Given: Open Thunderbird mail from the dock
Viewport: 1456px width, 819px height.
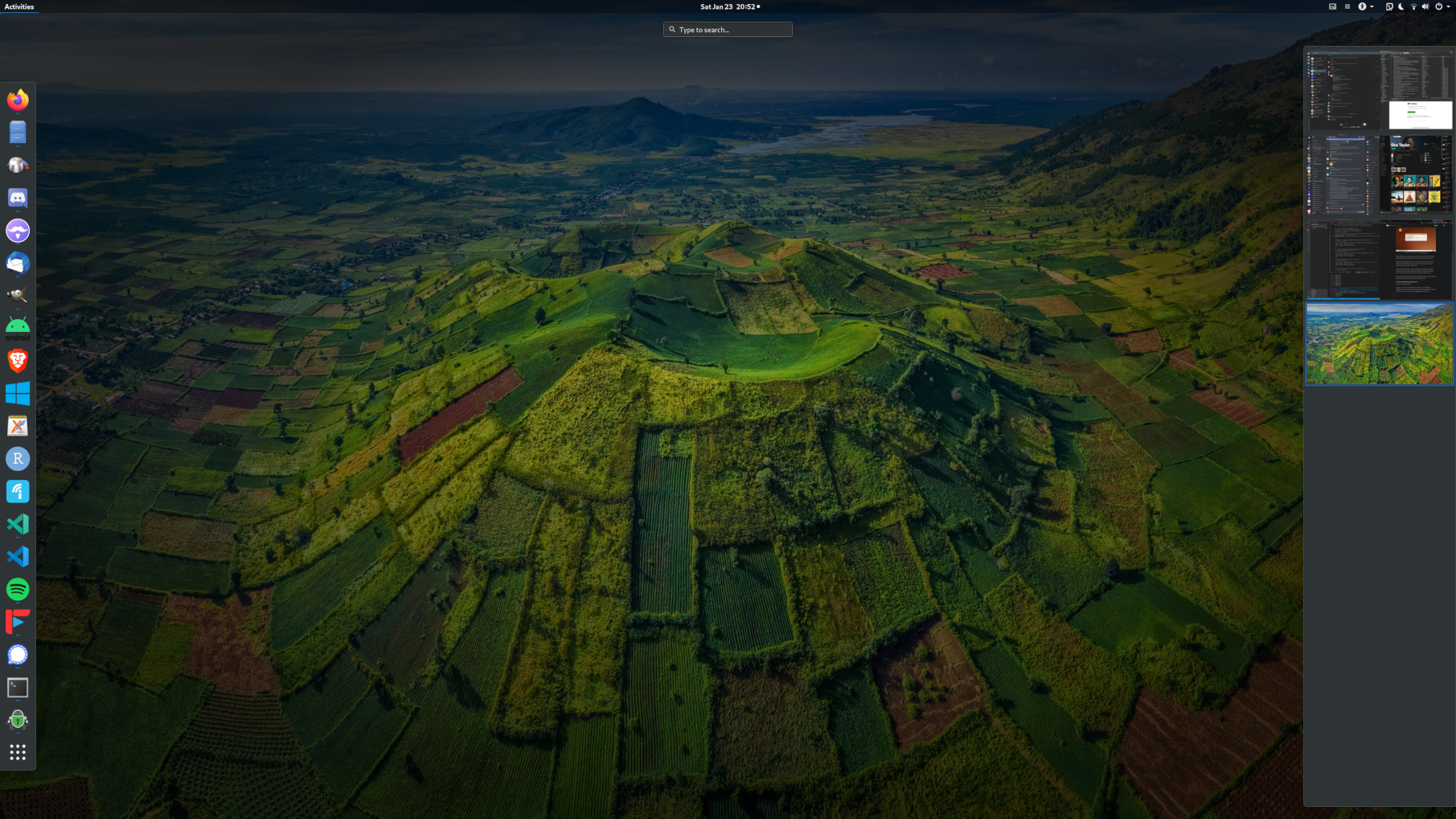Looking at the screenshot, I should tap(18, 264).
